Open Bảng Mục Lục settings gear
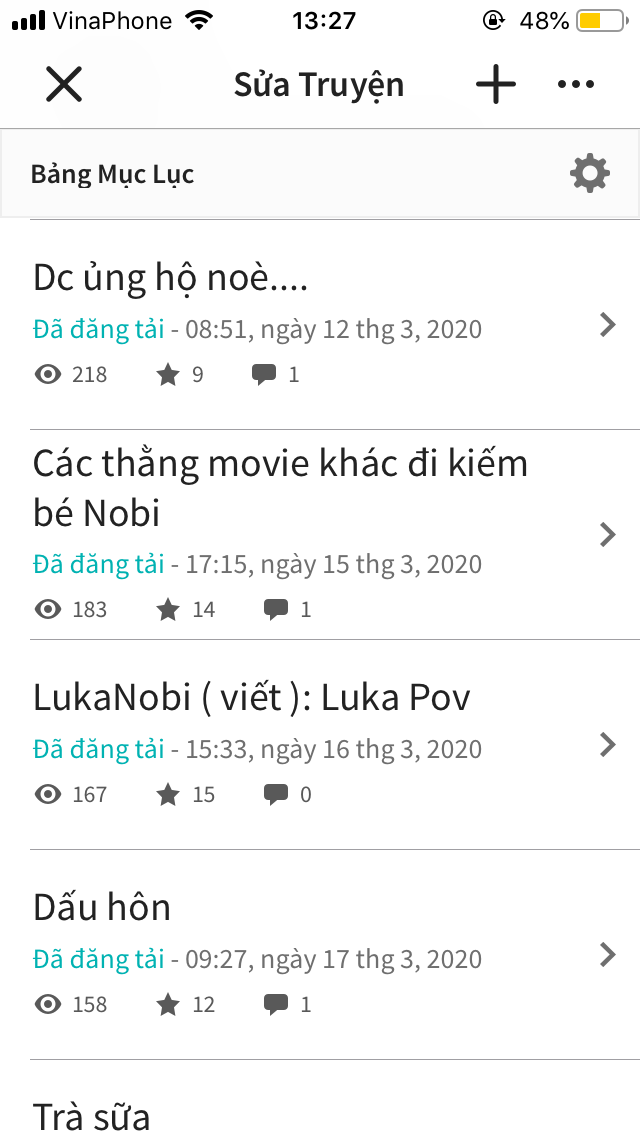The height and width of the screenshot is (1136, 640). point(589,173)
